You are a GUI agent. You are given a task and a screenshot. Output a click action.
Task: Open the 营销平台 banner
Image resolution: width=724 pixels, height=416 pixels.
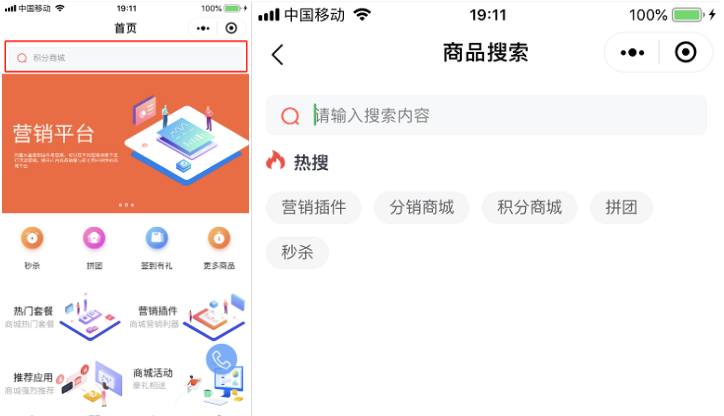[x=125, y=142]
